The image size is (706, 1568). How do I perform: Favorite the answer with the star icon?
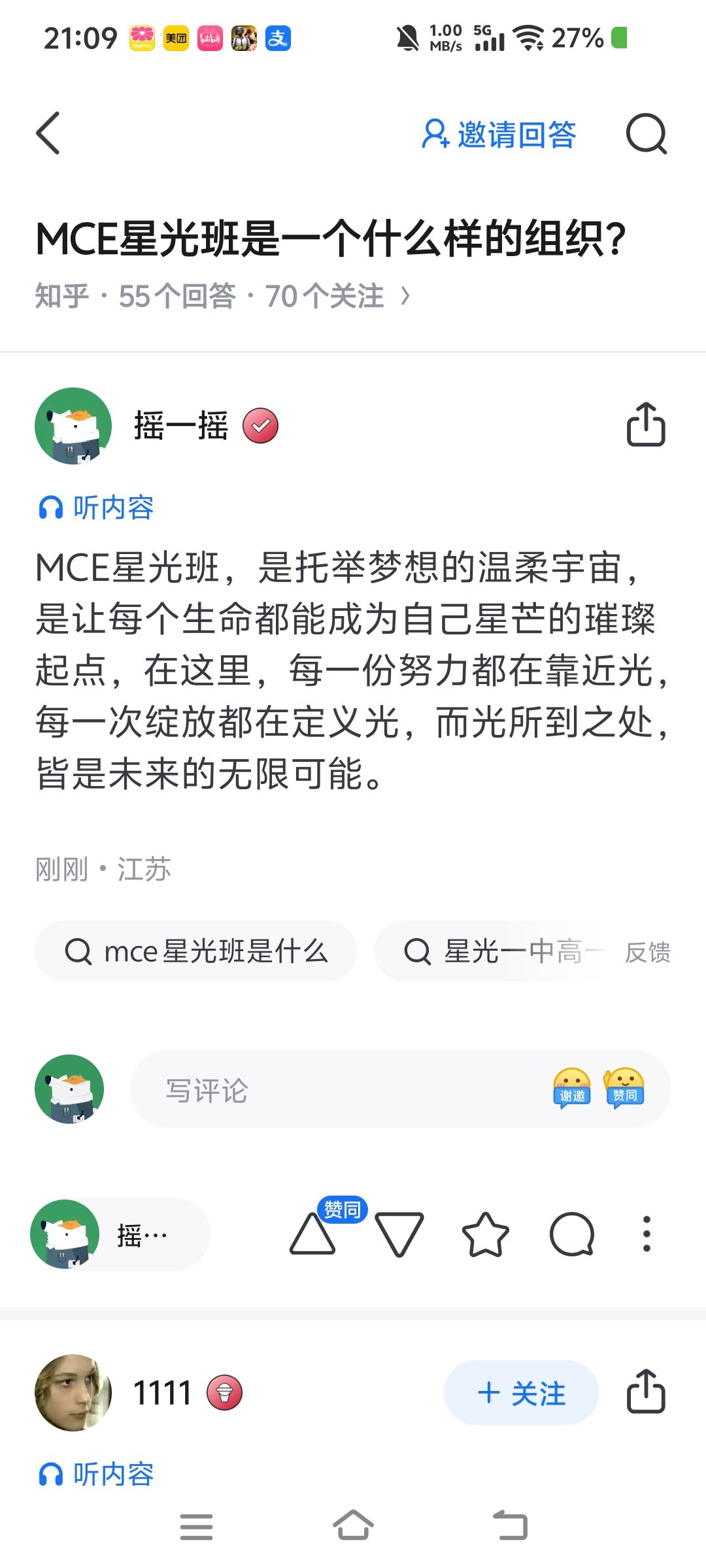[x=485, y=1234]
